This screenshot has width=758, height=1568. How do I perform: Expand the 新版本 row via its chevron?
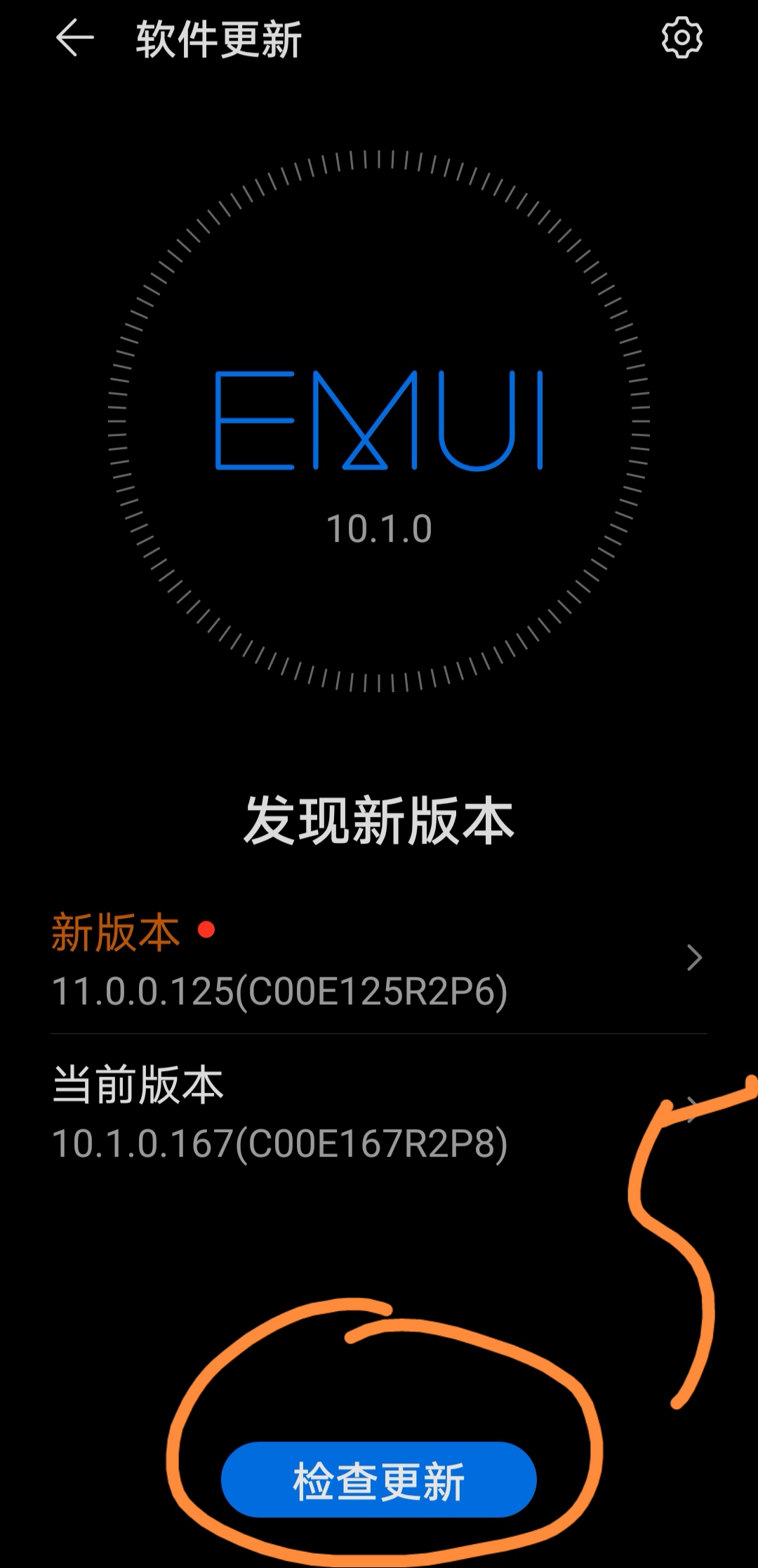(x=695, y=956)
